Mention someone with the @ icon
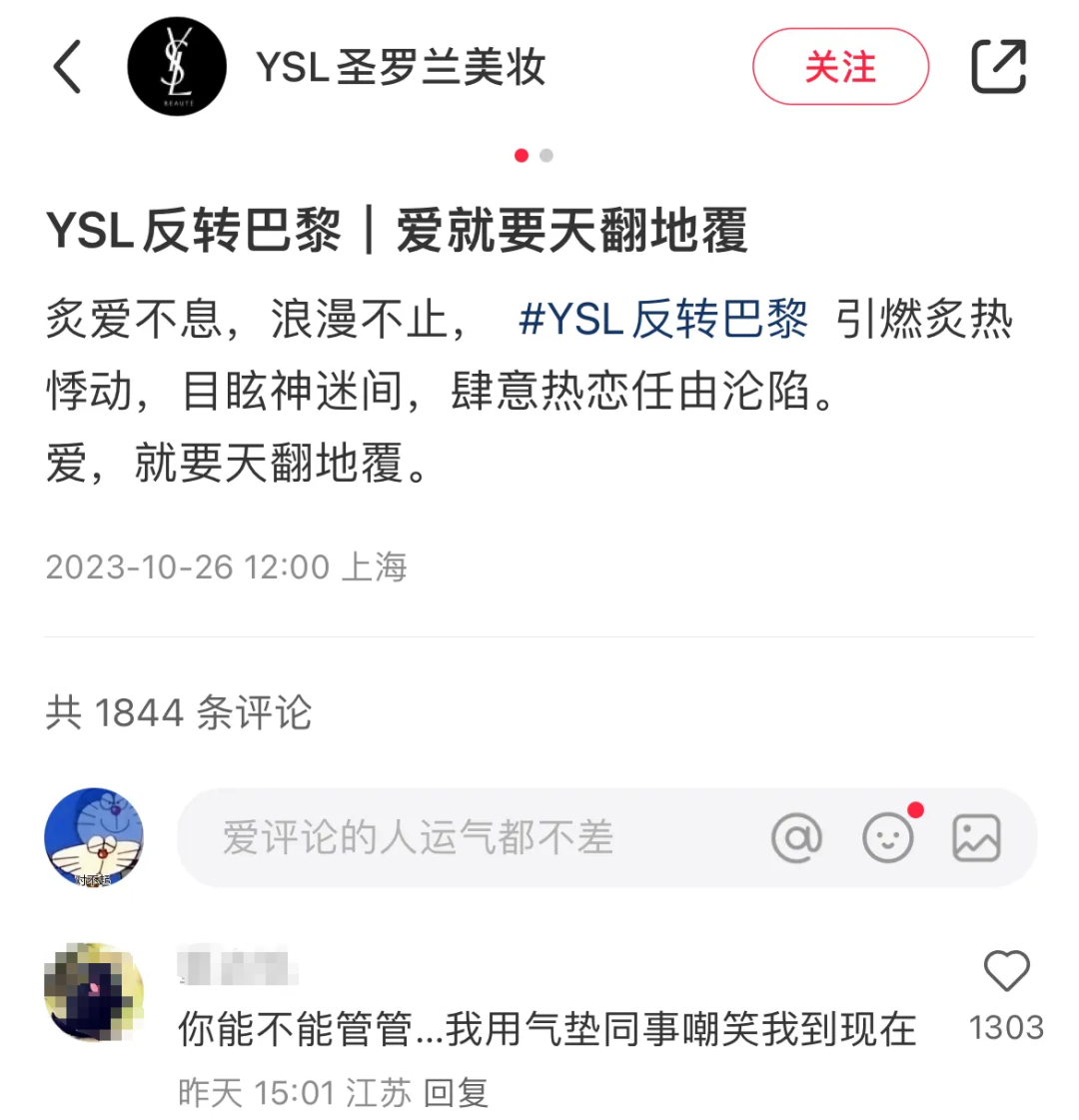This screenshot has width=1079, height=1120. coord(796,837)
